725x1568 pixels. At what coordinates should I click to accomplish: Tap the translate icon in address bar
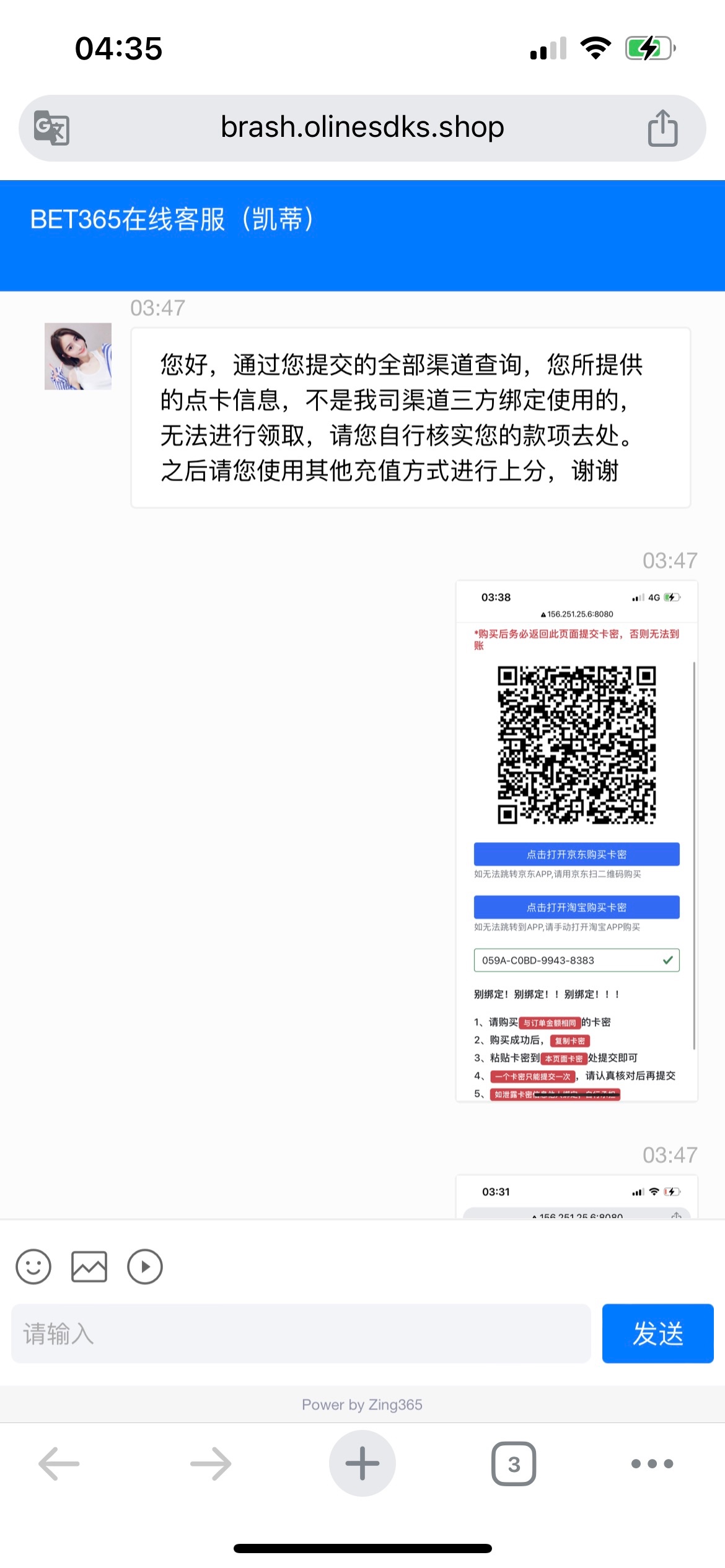(51, 128)
